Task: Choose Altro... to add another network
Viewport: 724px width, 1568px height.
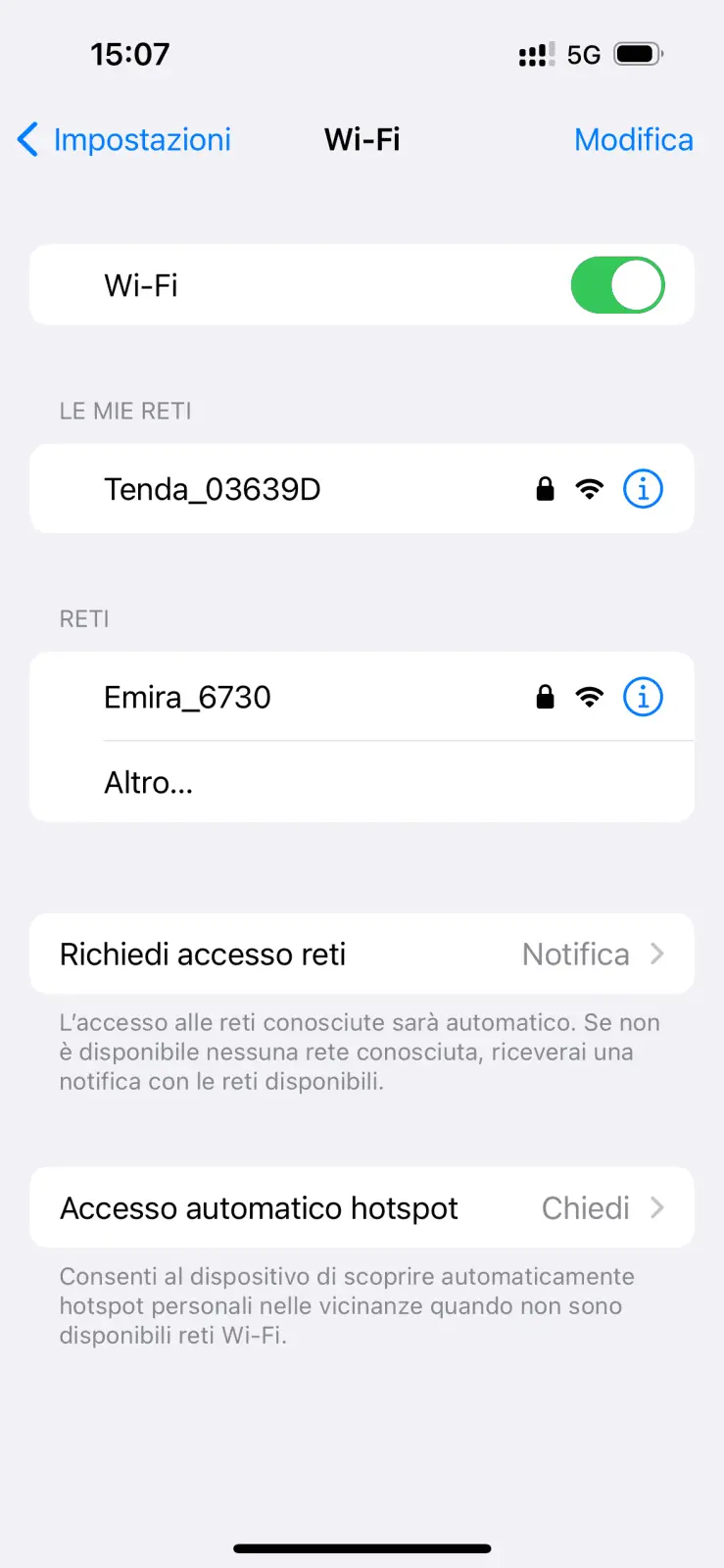Action: pos(149,783)
